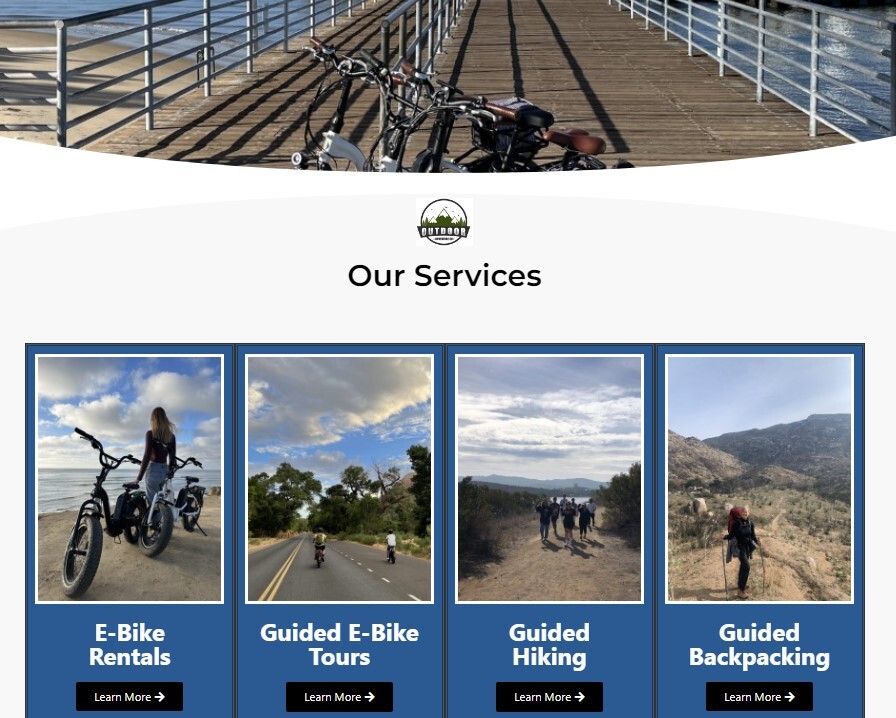The image size is (896, 718).
Task: Open the Guided Hiking trail photo
Action: tap(549, 479)
